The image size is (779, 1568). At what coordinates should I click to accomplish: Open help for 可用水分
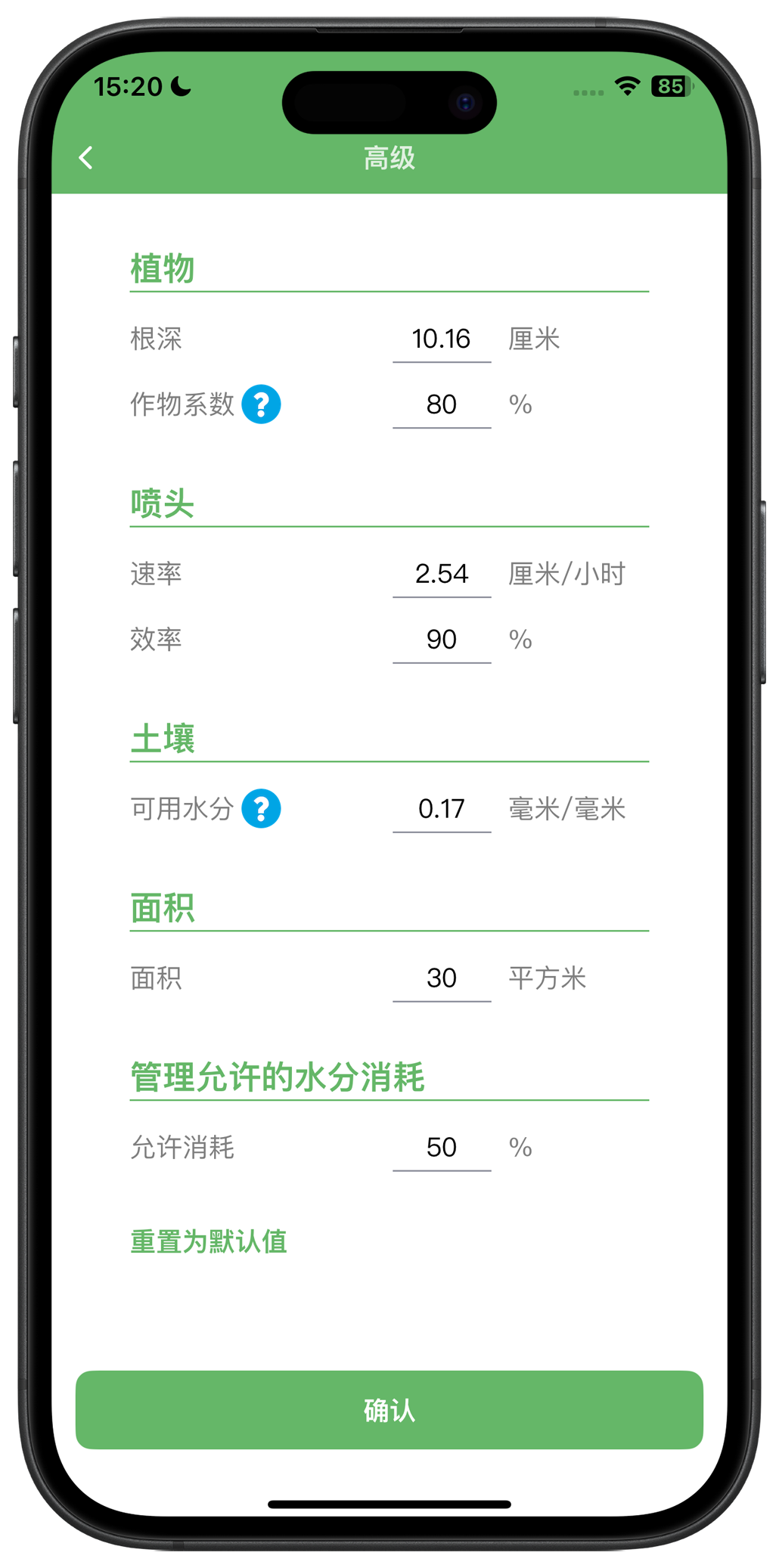click(x=261, y=809)
